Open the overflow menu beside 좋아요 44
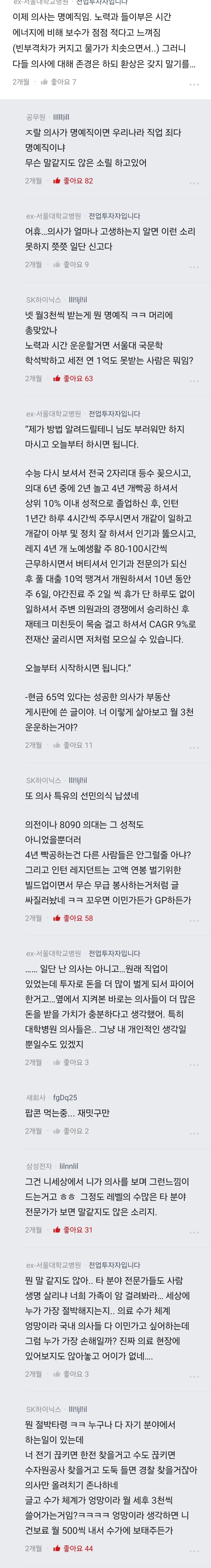Image resolution: width=211 pixels, height=1568 pixels. coord(194,1550)
